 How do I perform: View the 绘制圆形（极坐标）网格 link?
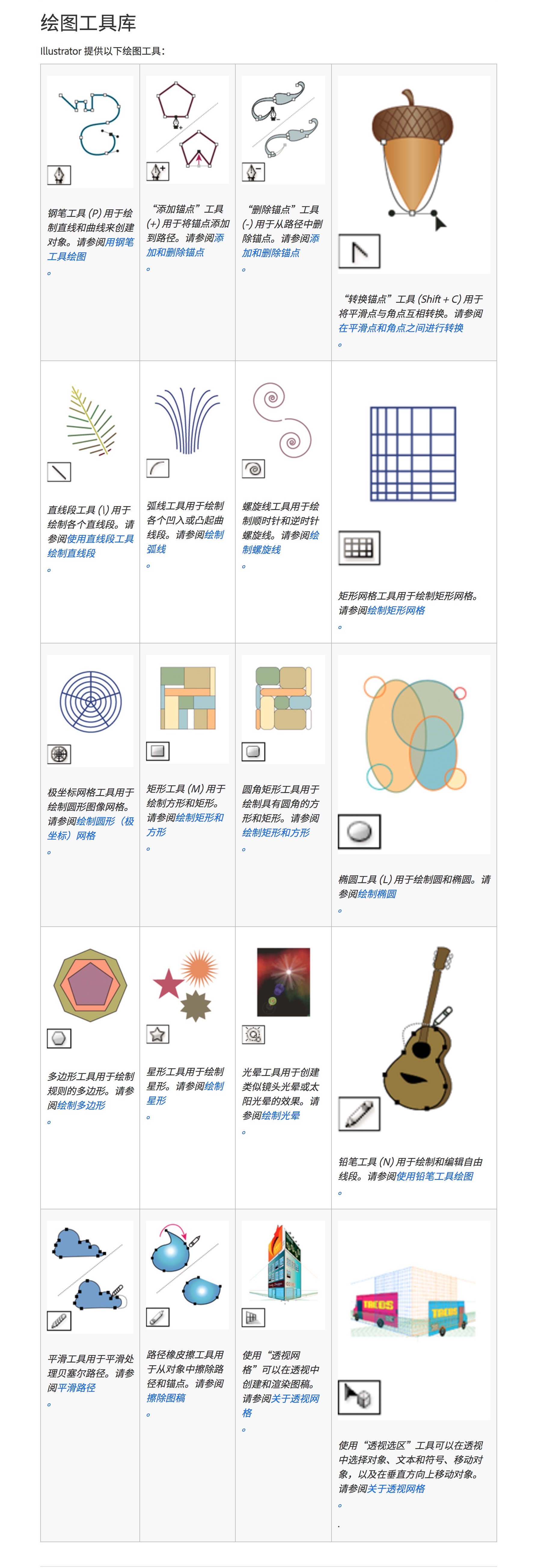[72, 836]
